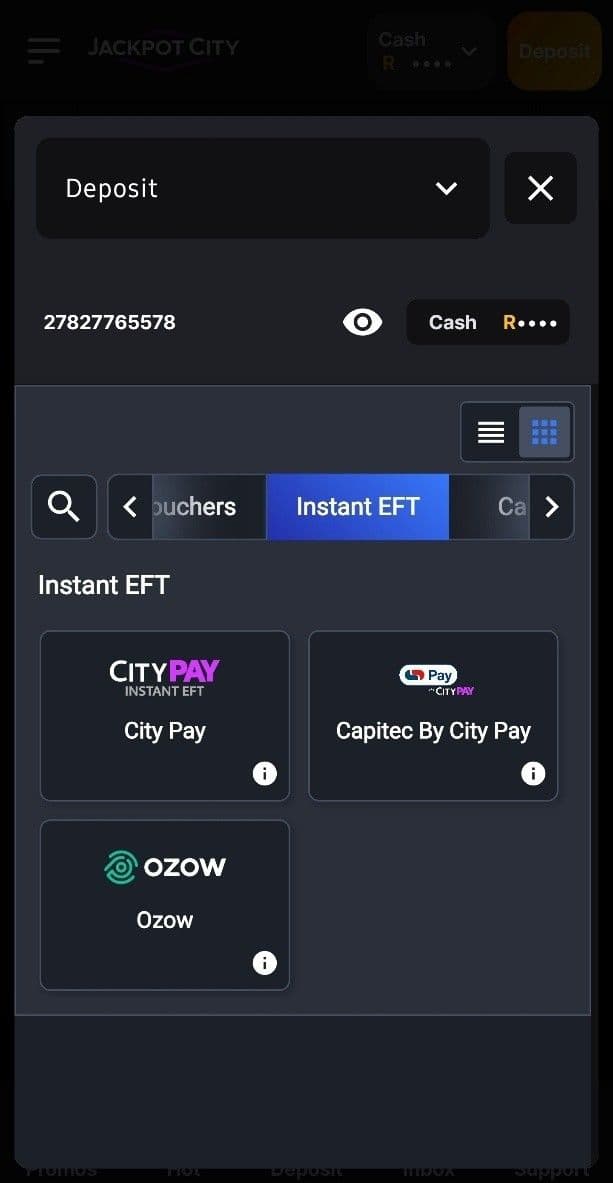613x1183 pixels.
Task: Switch payment methods to list view
Action: (490, 432)
